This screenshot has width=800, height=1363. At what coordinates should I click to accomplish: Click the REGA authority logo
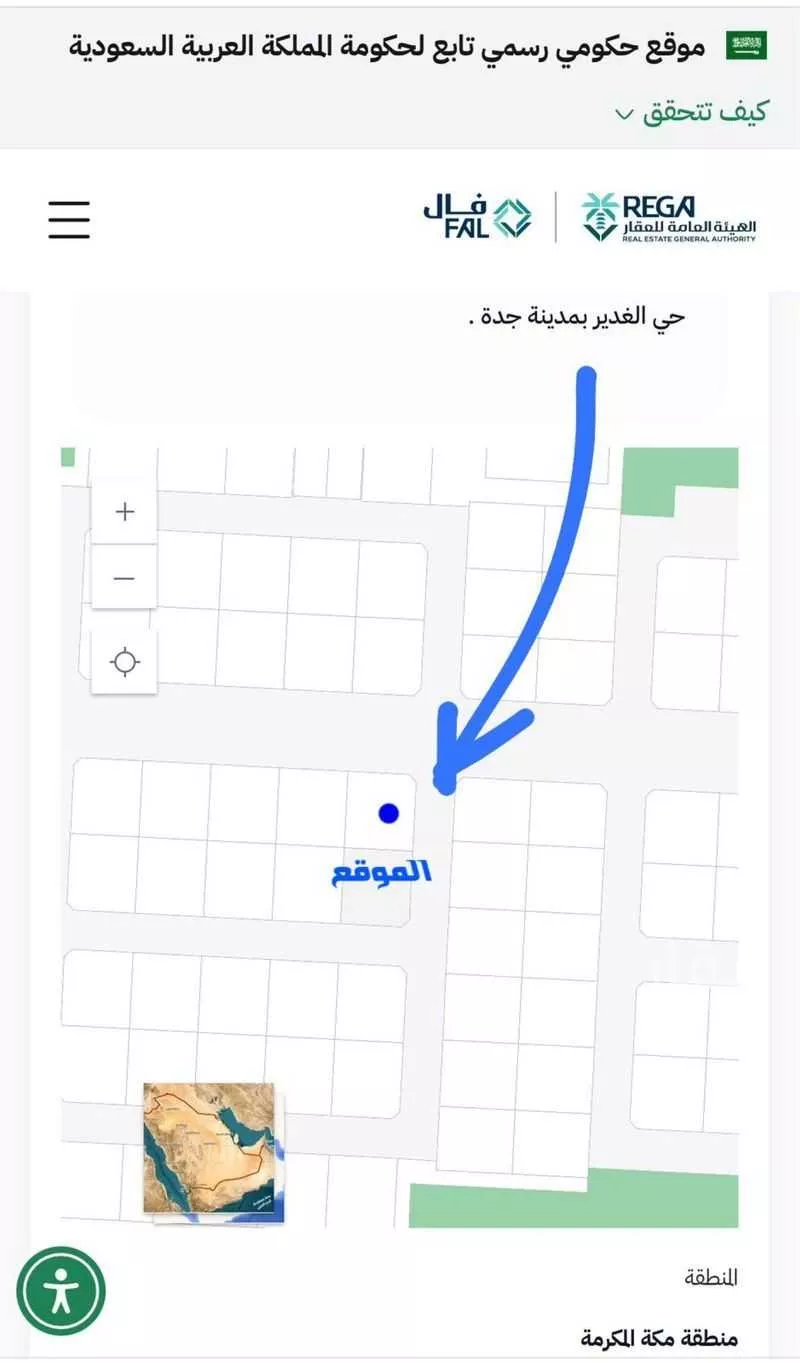672,218
